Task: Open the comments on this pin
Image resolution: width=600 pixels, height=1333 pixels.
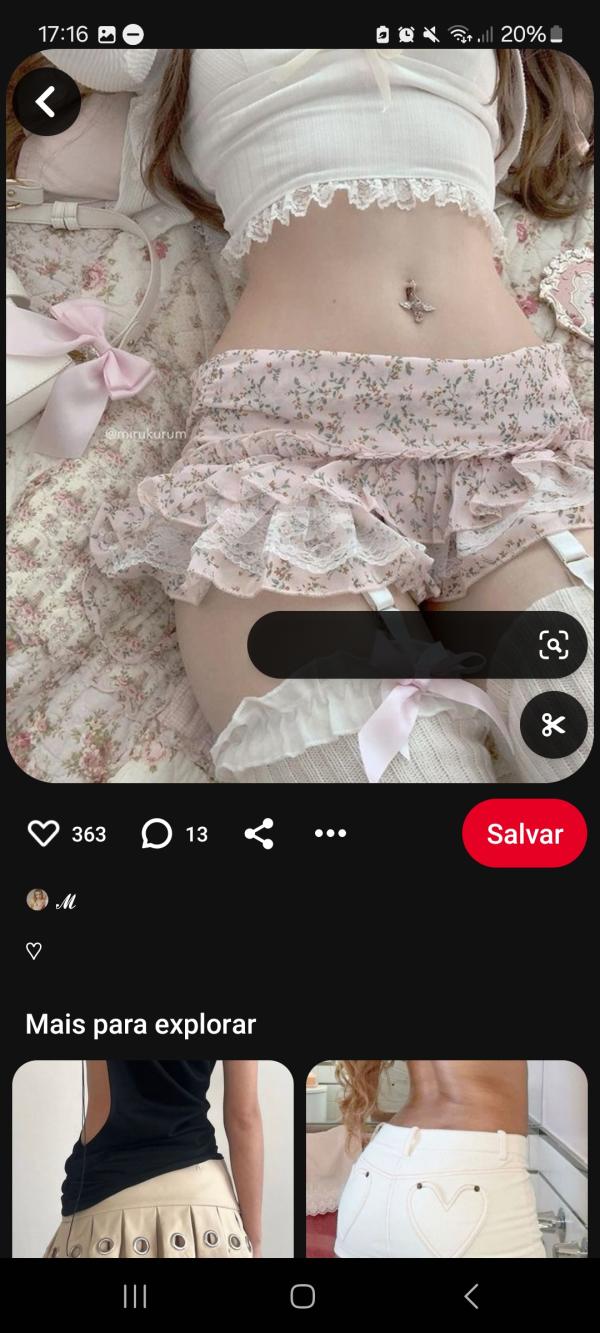Action: coord(157,833)
